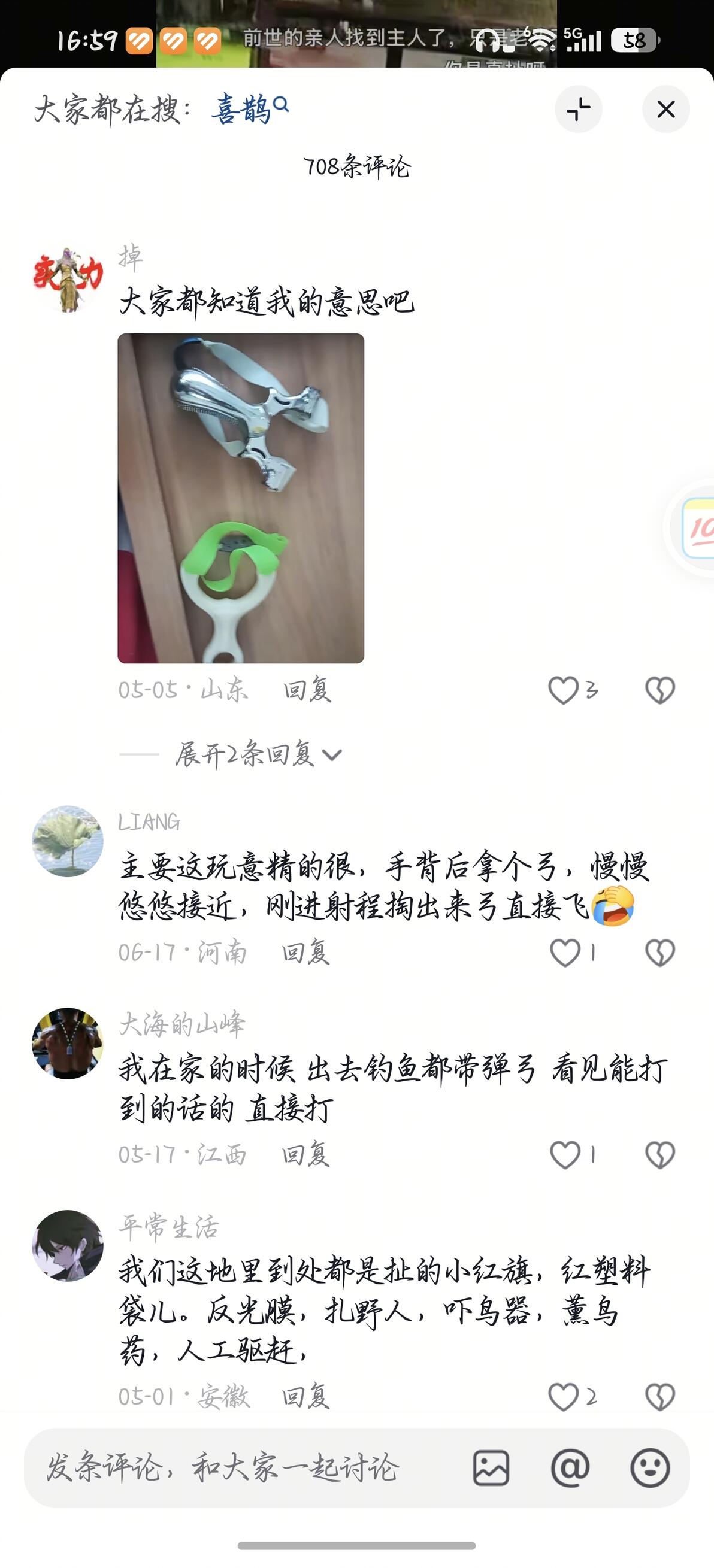Tap the expand comments panel icon
Image resolution: width=714 pixels, height=1568 pixels.
[x=578, y=110]
